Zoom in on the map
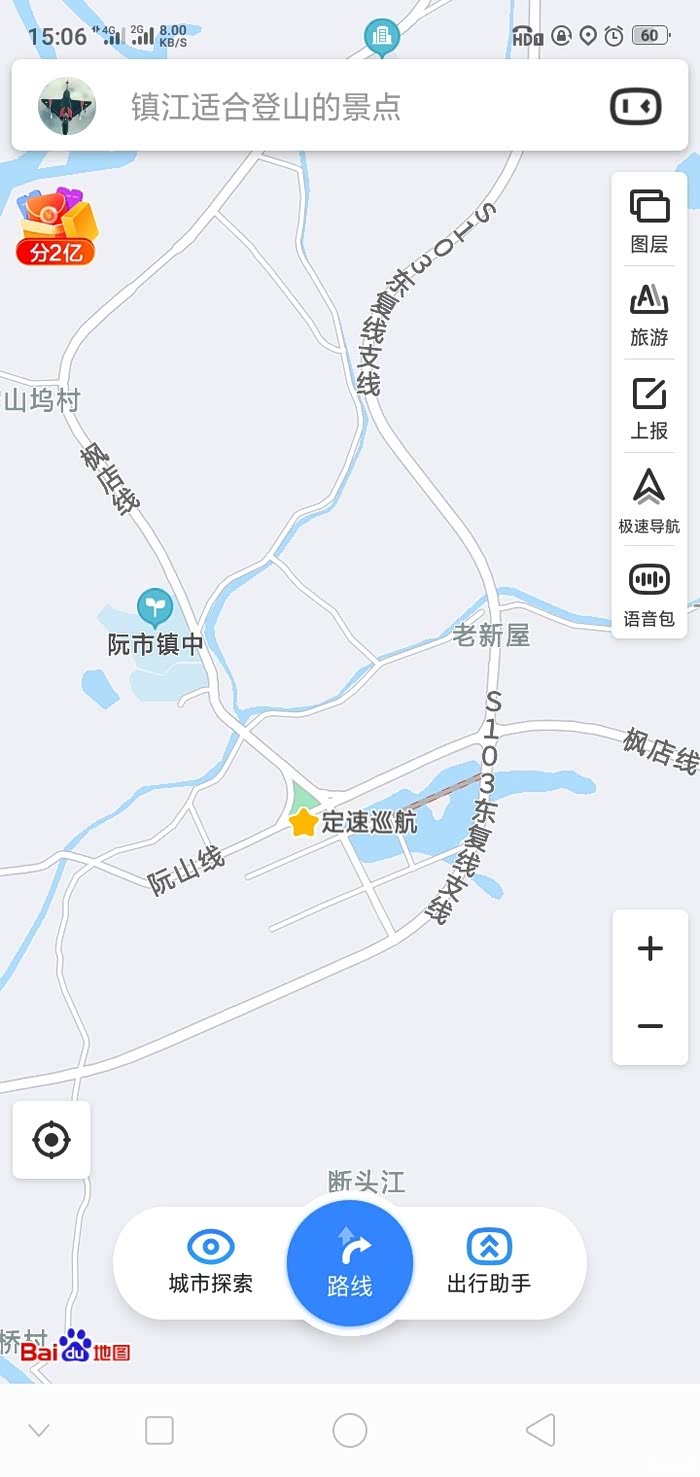700x1477 pixels. [x=650, y=948]
